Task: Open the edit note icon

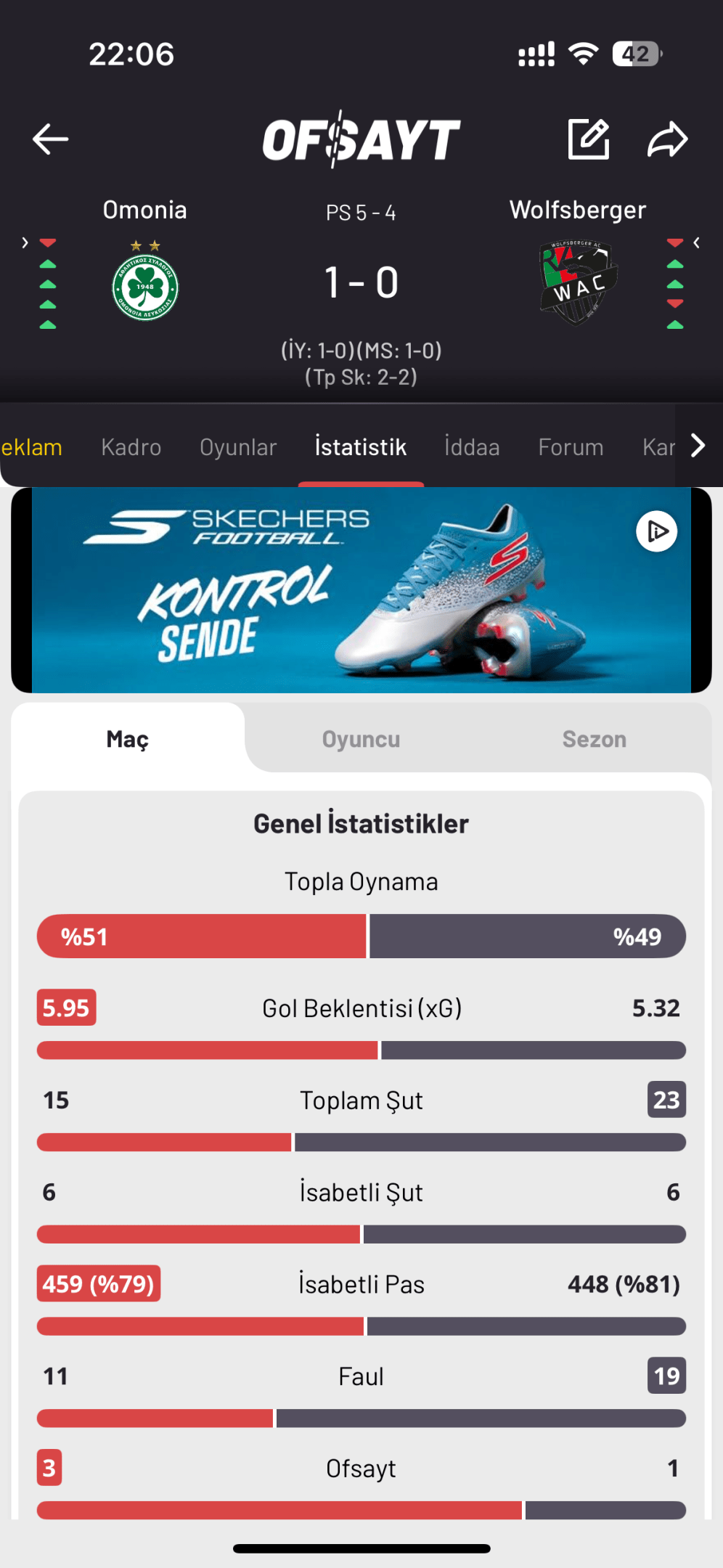Action: [589, 139]
